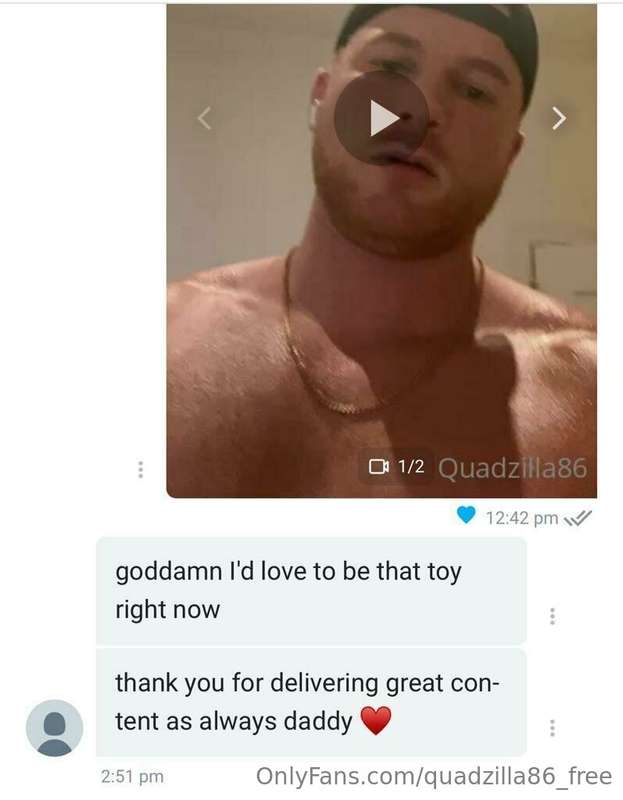Open options menu beside the video message

pyautogui.click(x=140, y=468)
